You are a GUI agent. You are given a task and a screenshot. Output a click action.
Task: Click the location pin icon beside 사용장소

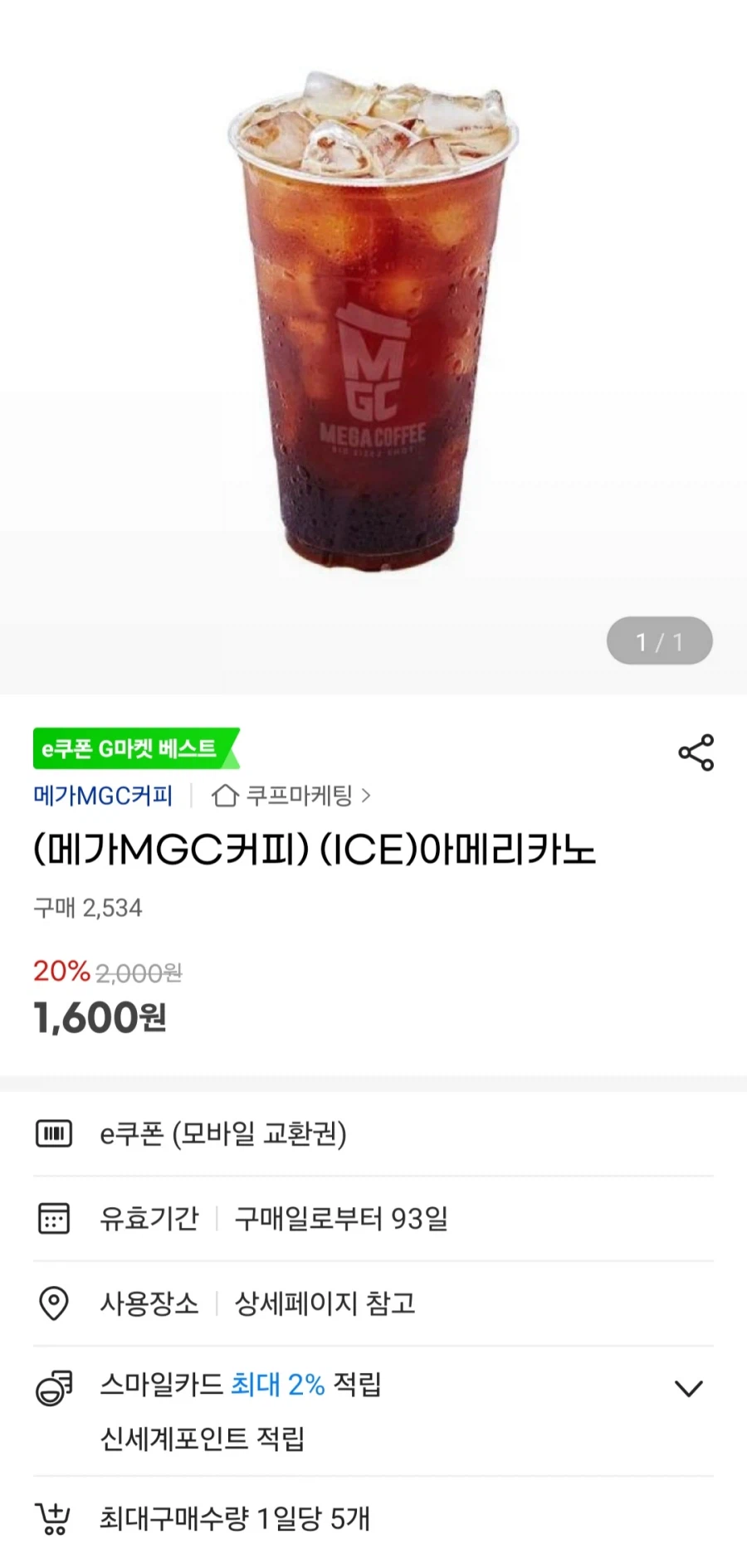53,1303
